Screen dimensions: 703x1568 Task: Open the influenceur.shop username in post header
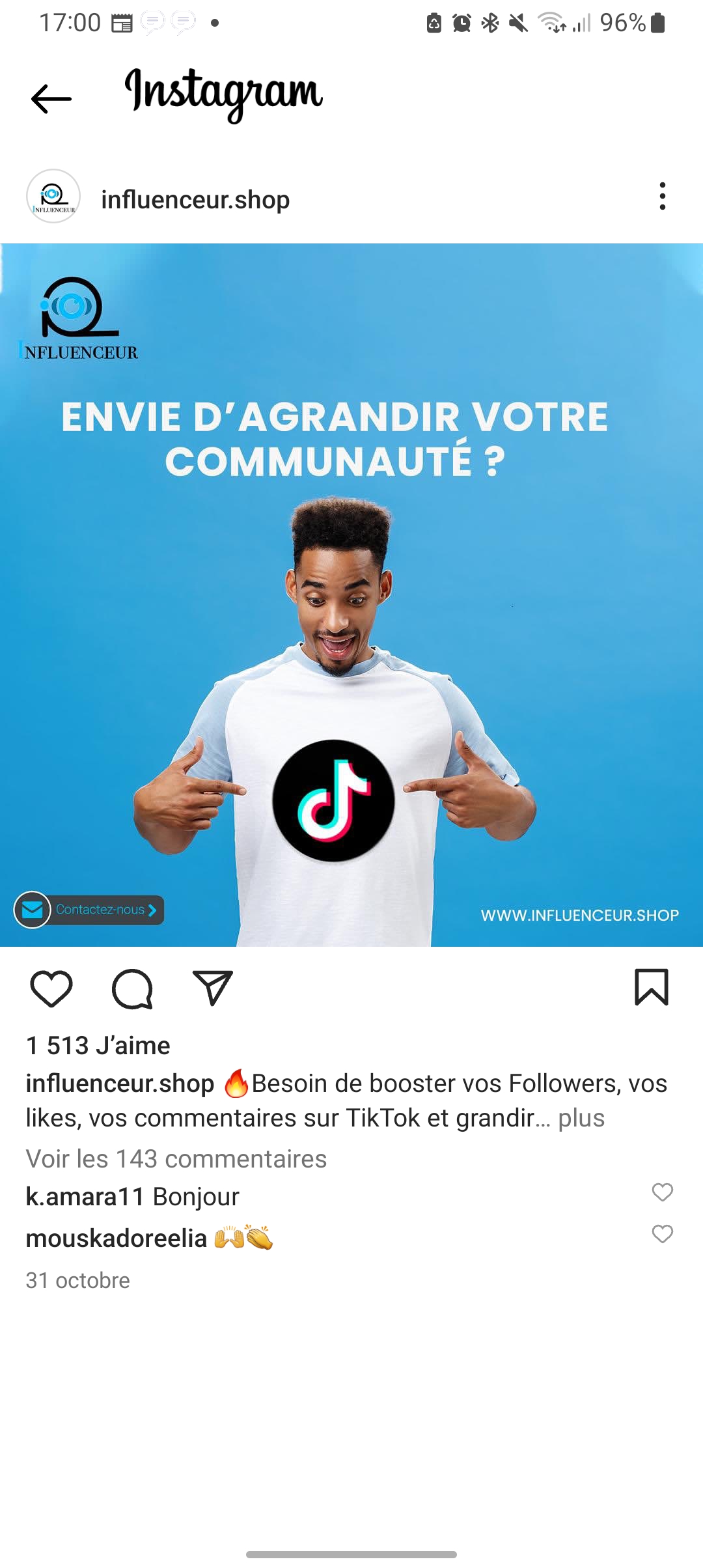tap(195, 199)
